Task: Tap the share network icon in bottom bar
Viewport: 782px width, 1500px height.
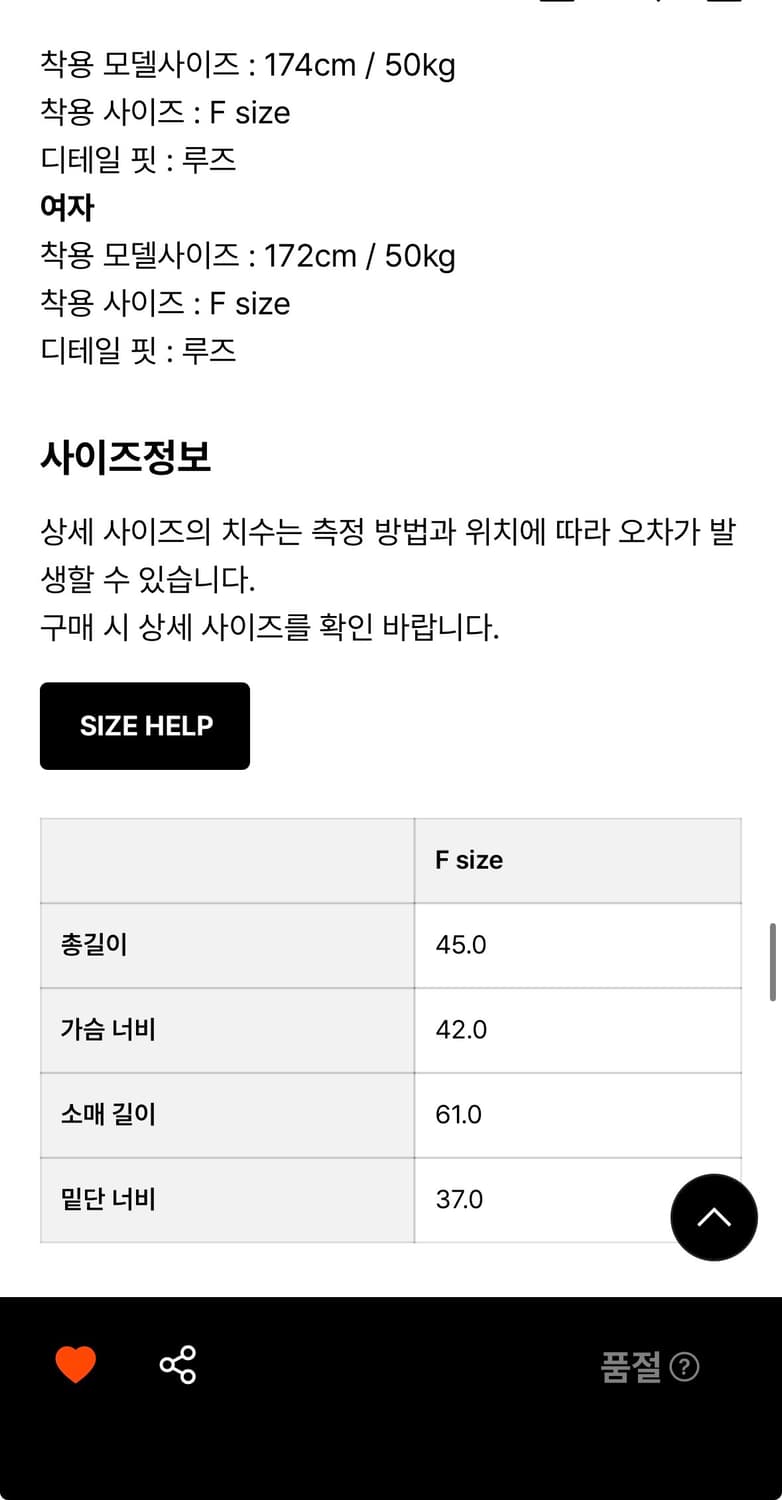Action: click(176, 1362)
